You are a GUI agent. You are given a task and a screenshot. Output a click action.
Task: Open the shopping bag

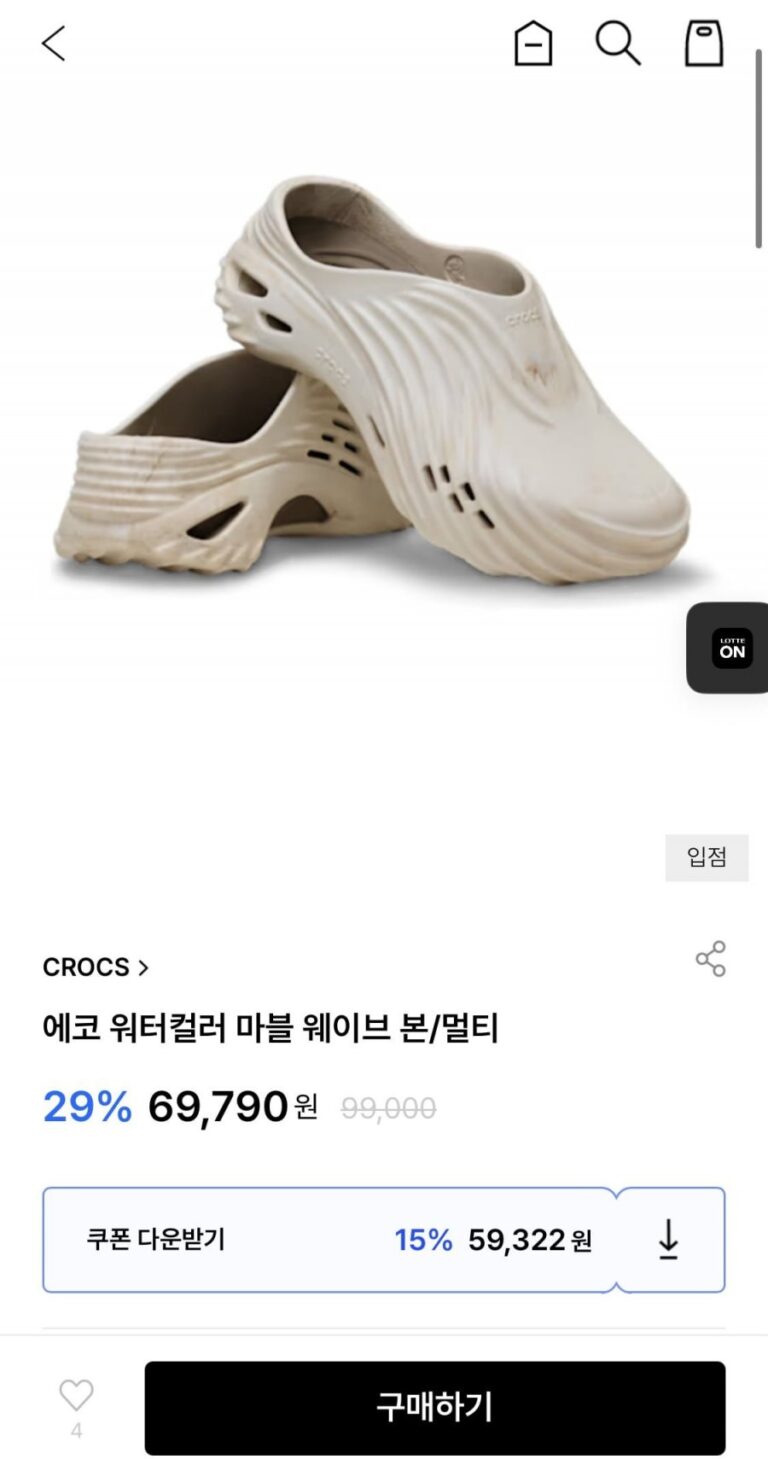pyautogui.click(x=703, y=44)
